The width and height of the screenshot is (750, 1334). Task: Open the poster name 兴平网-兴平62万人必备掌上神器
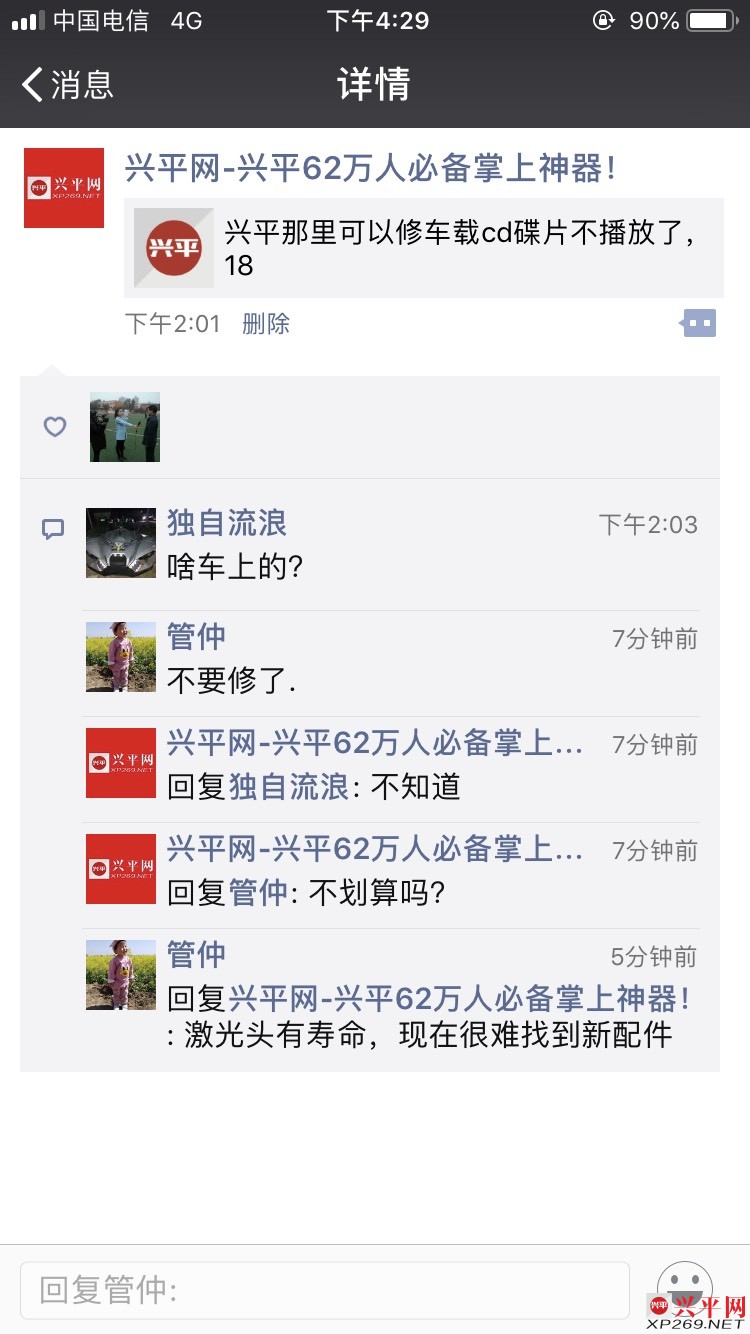[369, 168]
